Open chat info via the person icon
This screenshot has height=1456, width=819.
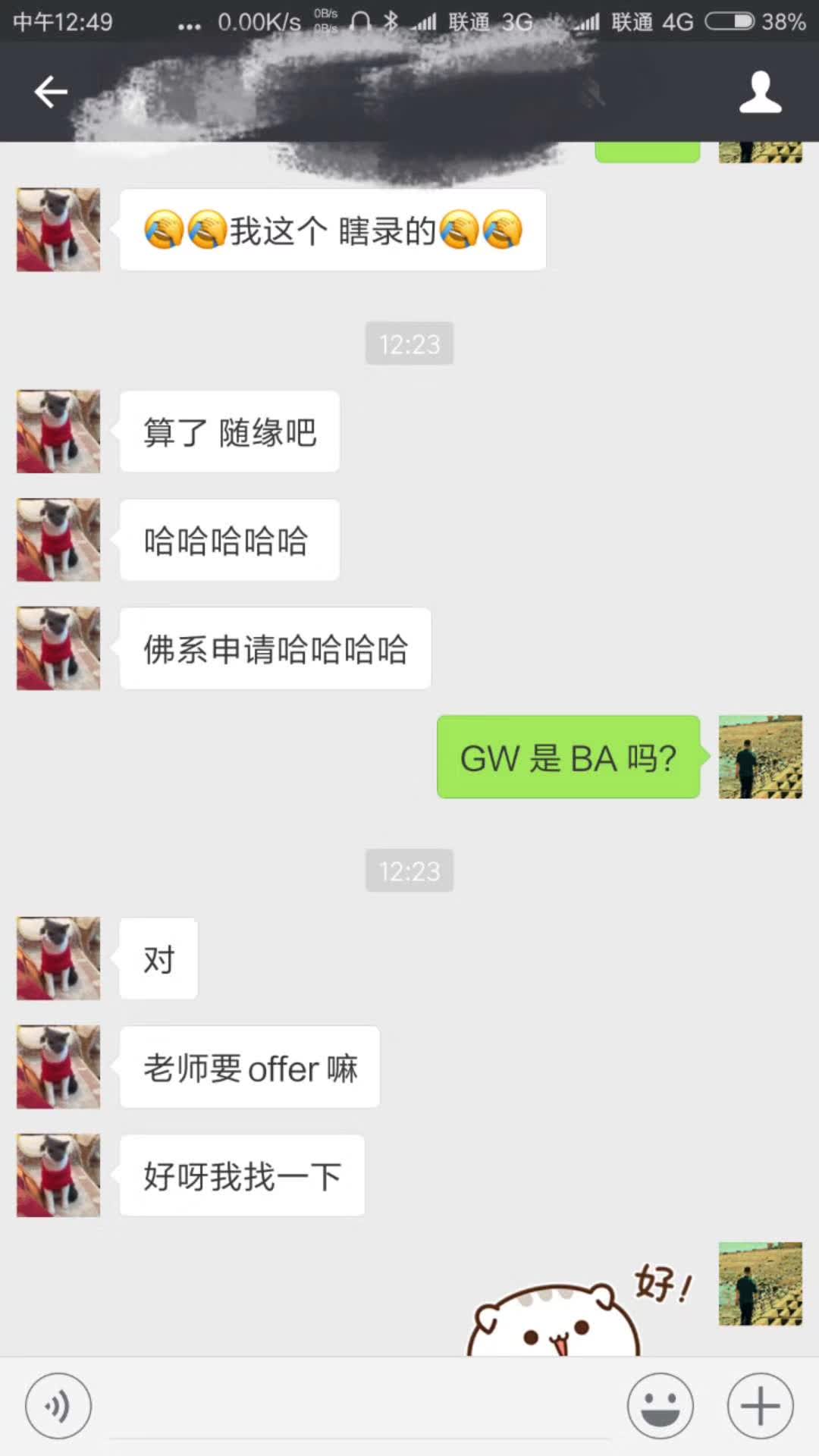(760, 93)
